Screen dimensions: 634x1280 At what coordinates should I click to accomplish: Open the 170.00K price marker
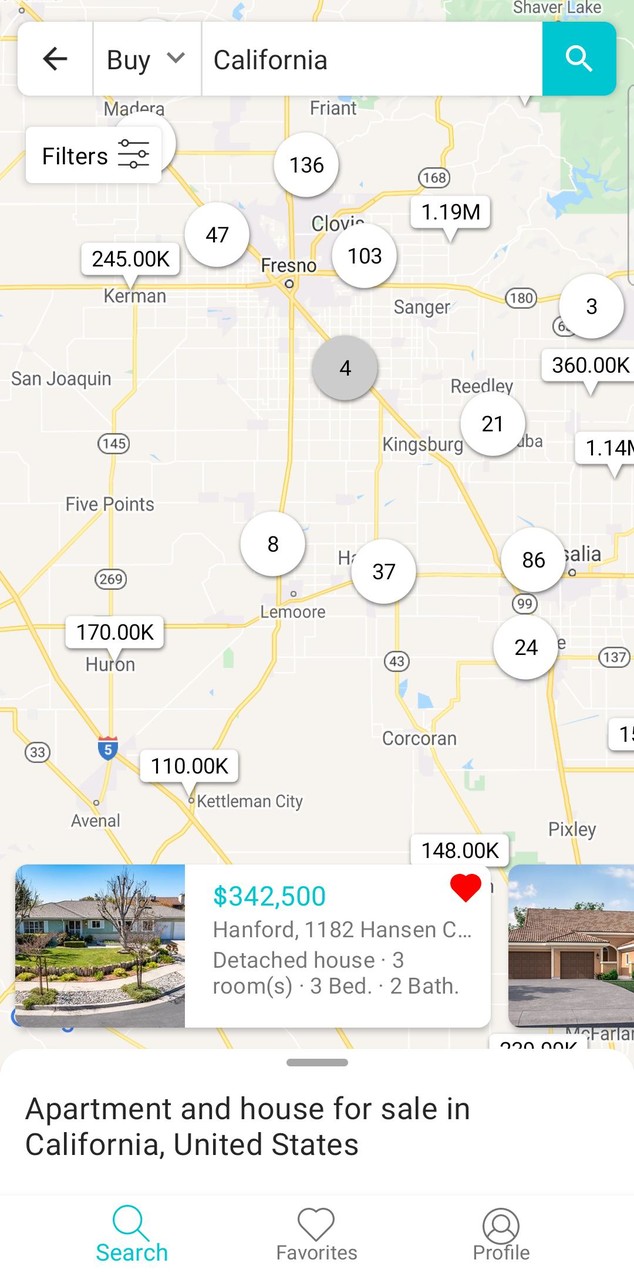point(115,632)
